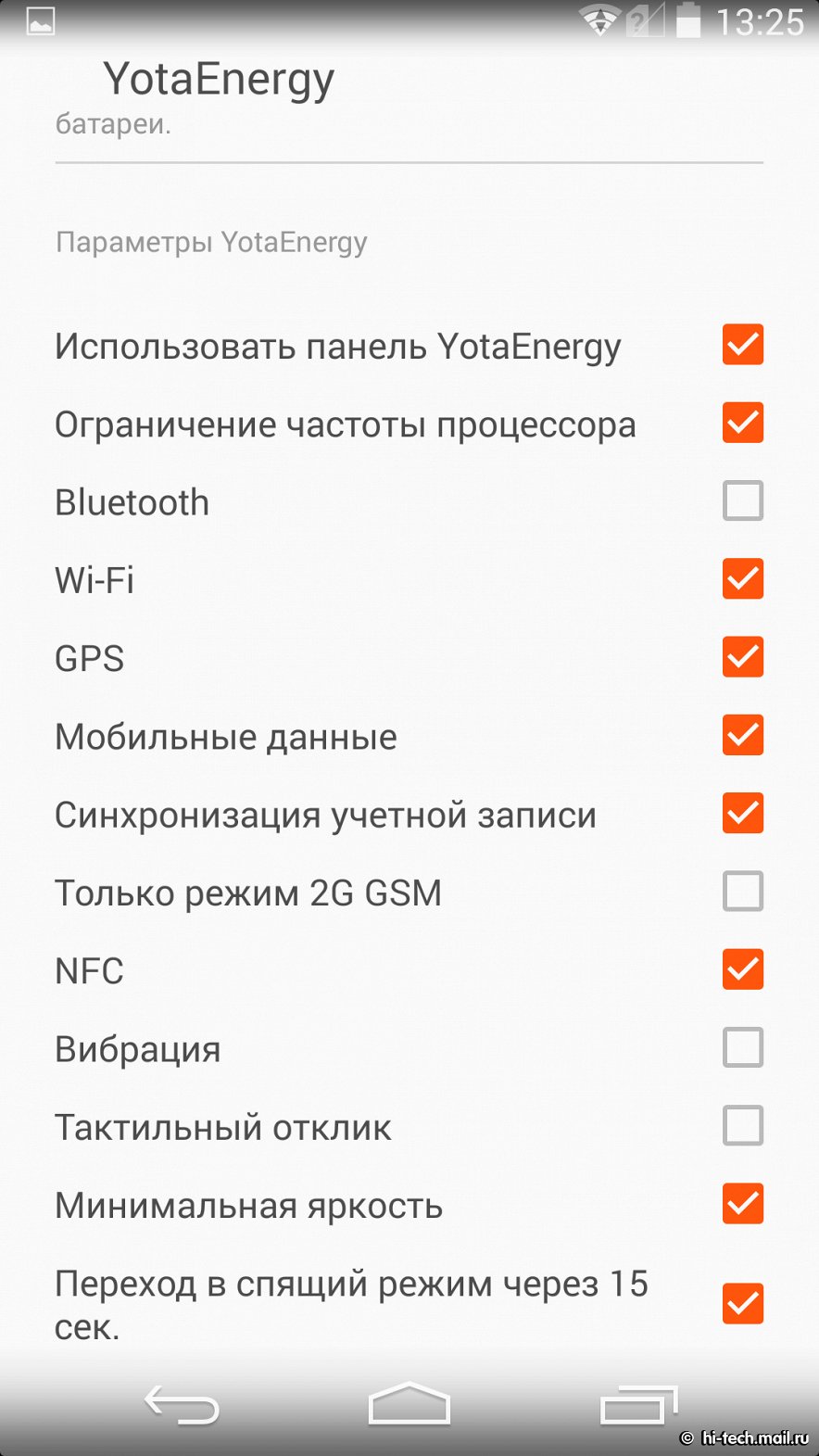Go back with the navigation bar arrow
The image size is (819, 1456).
pos(183,1405)
